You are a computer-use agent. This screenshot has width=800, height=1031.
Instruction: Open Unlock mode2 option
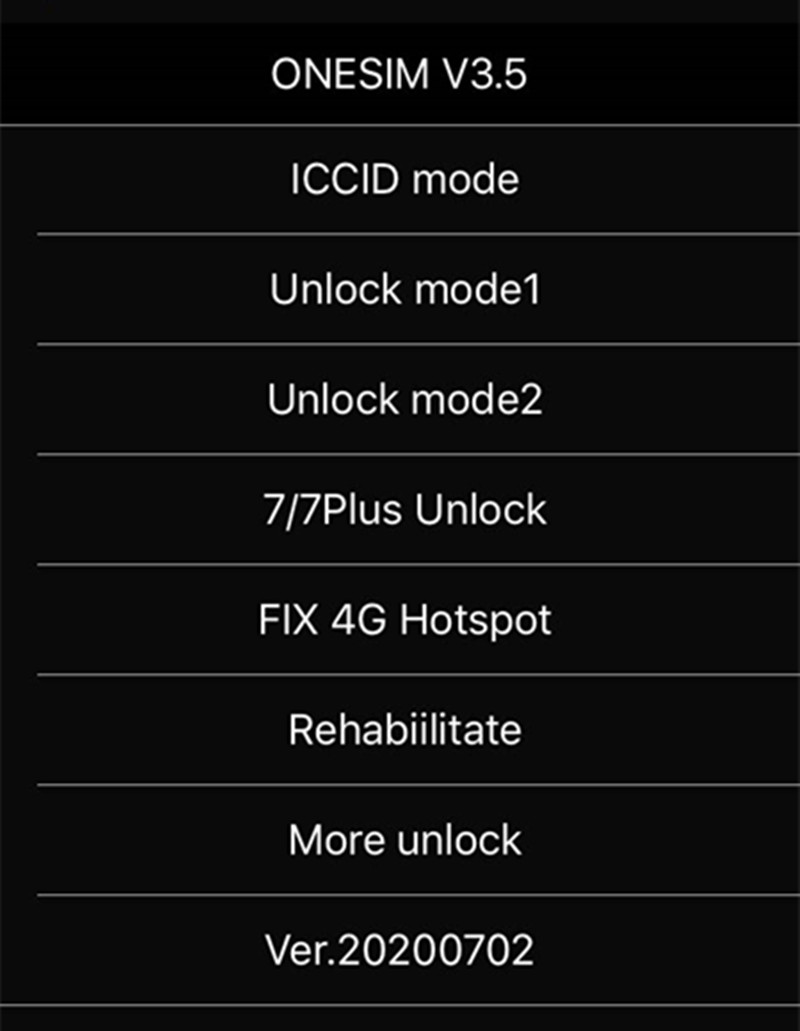click(x=400, y=399)
